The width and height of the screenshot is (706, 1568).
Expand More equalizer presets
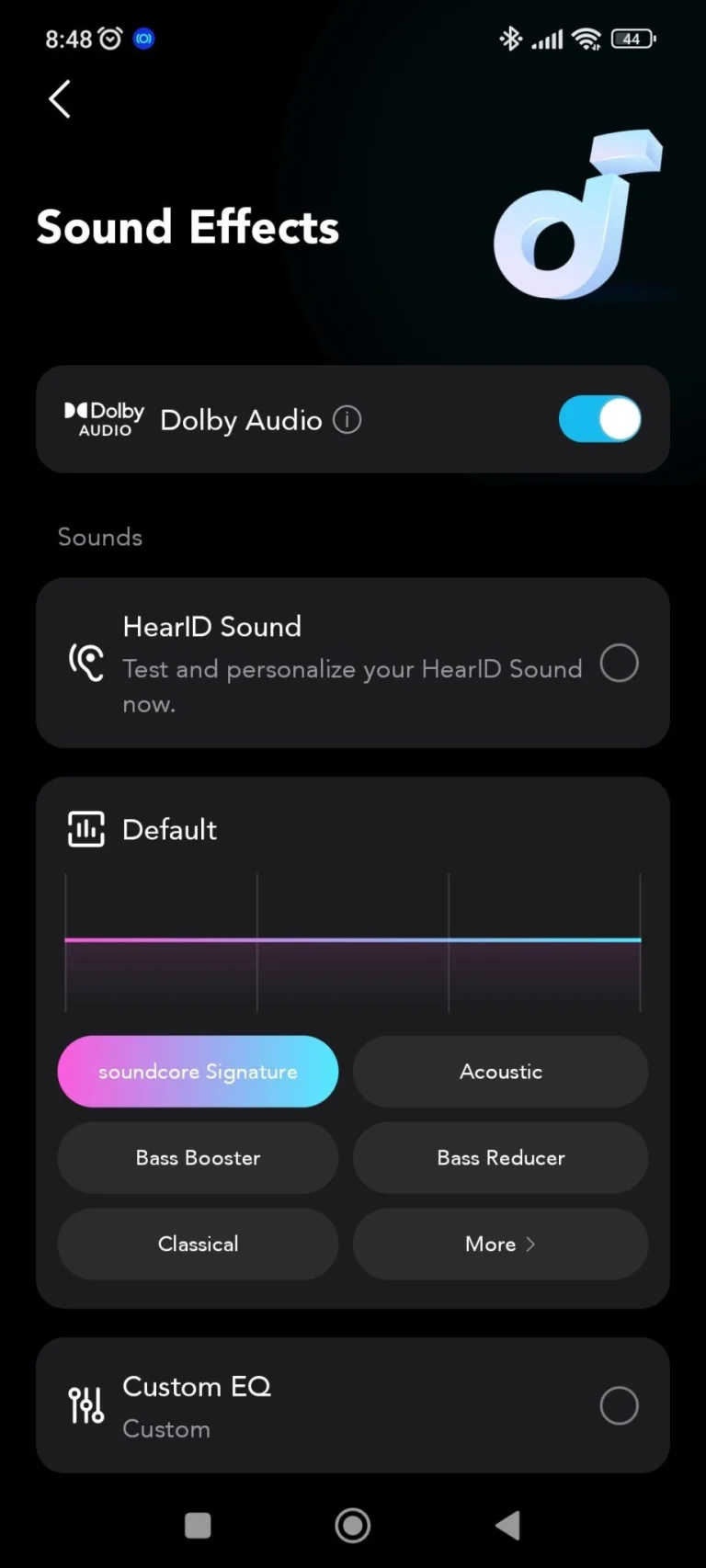tap(500, 1244)
